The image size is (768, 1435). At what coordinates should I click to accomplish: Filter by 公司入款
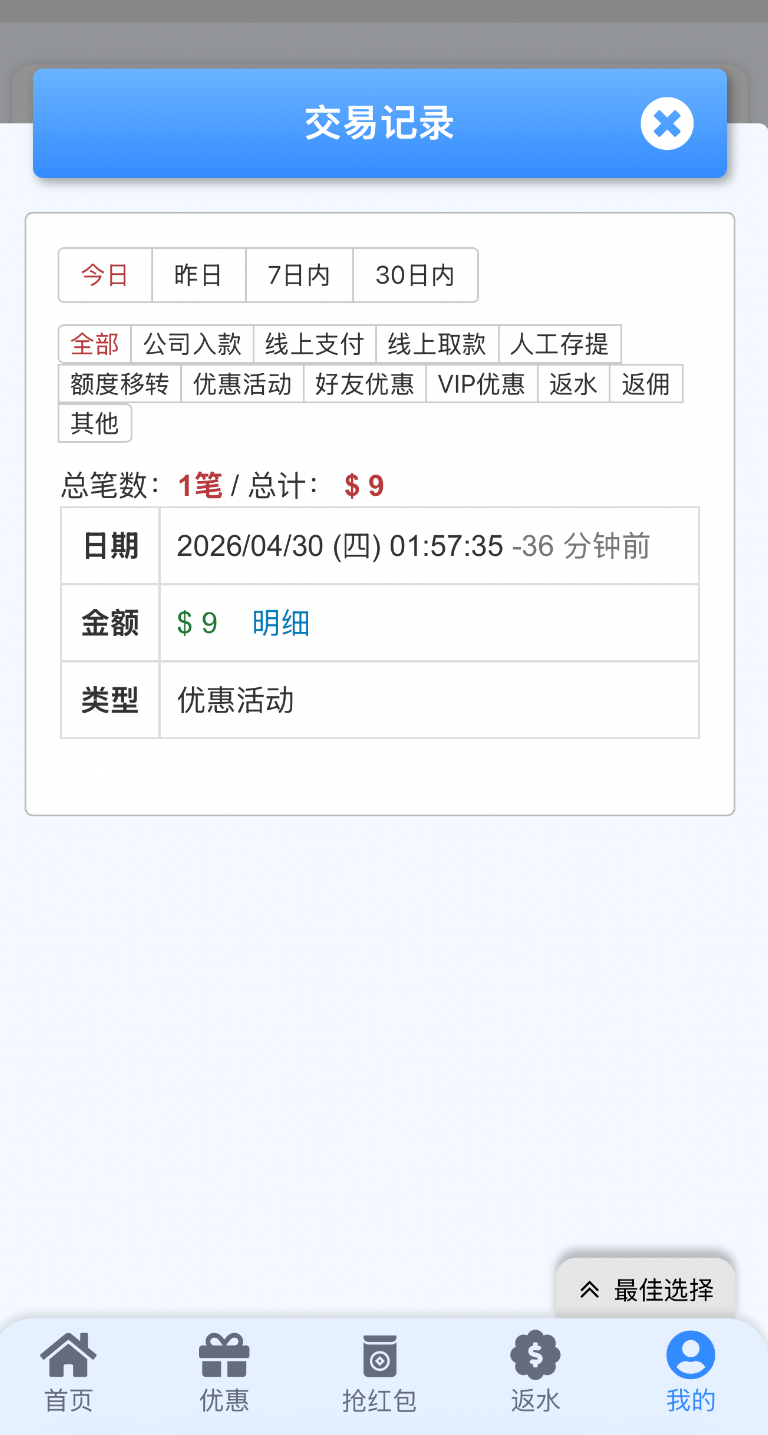tap(192, 345)
